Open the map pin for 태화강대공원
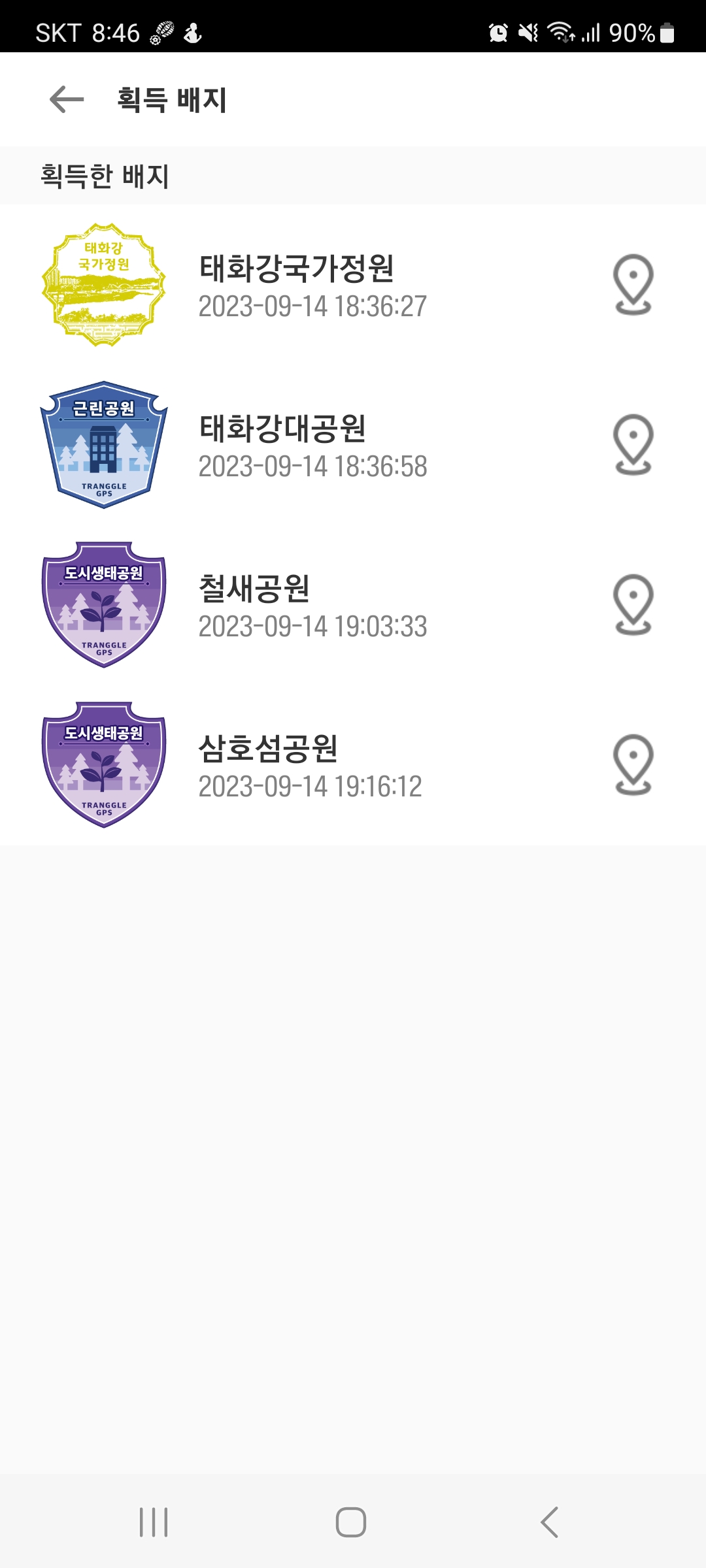 (x=633, y=445)
